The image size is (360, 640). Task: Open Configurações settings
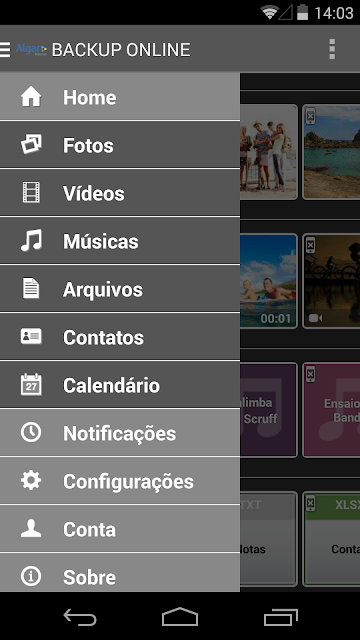pyautogui.click(x=120, y=481)
